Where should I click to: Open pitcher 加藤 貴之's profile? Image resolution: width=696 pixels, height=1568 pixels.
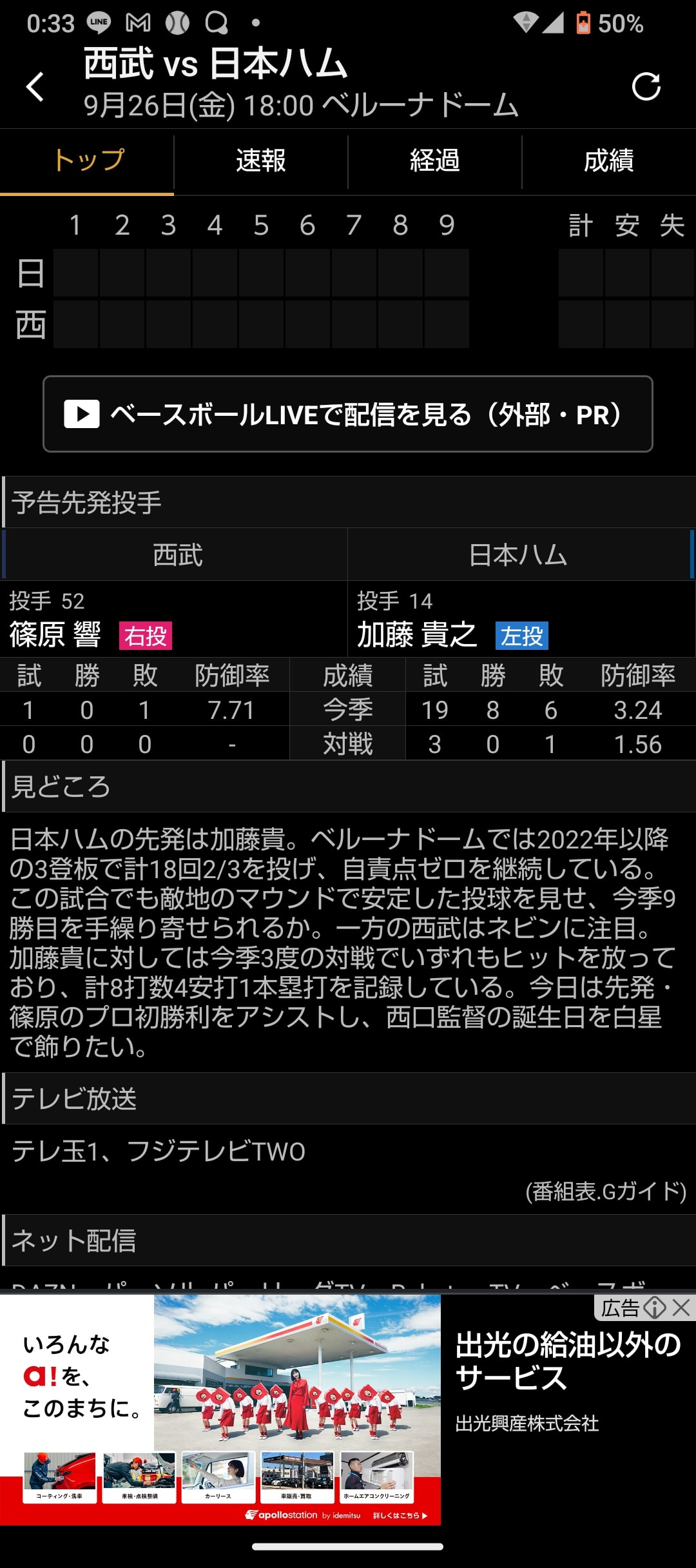tap(417, 634)
